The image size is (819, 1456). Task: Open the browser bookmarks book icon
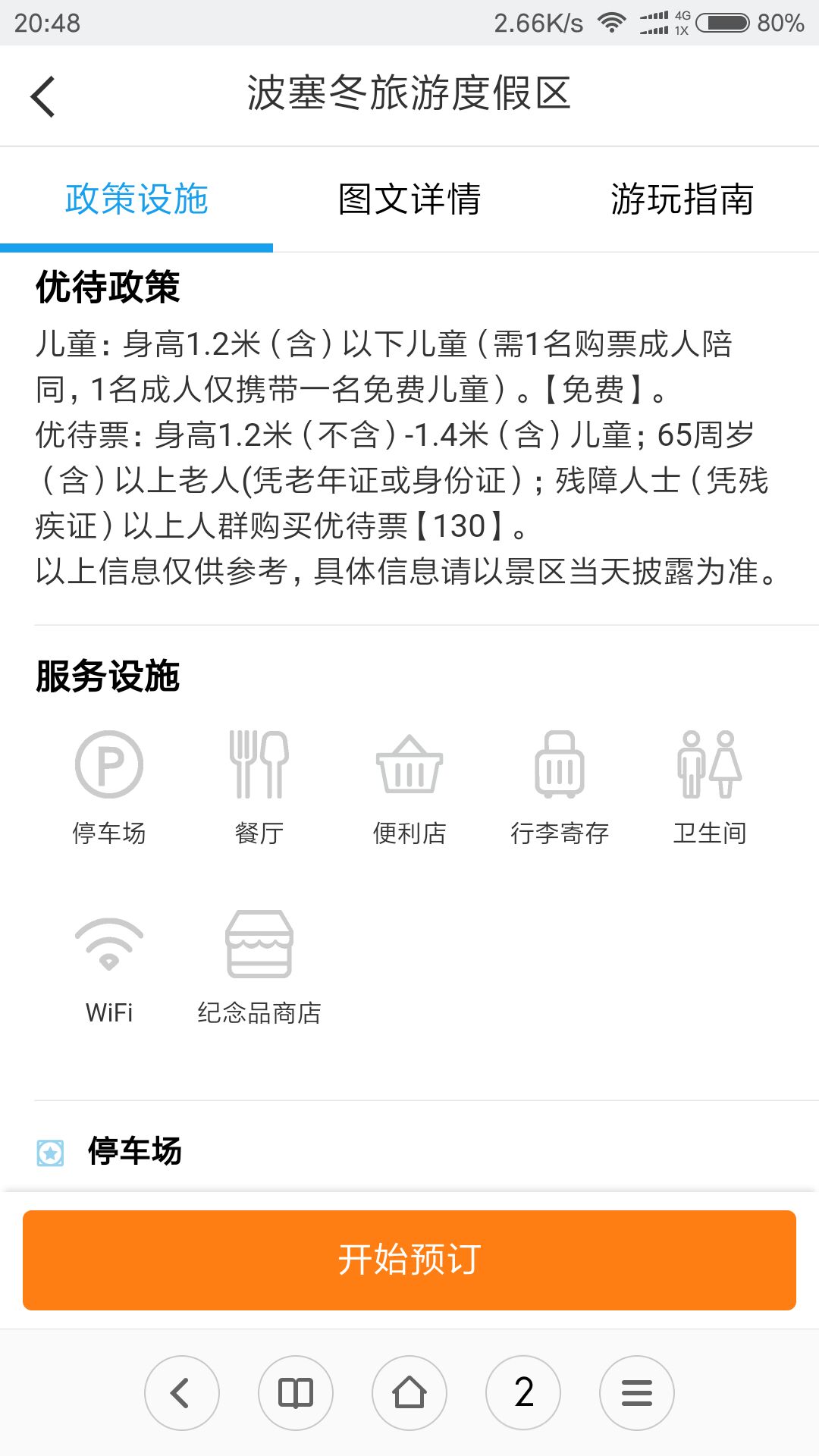click(296, 1393)
